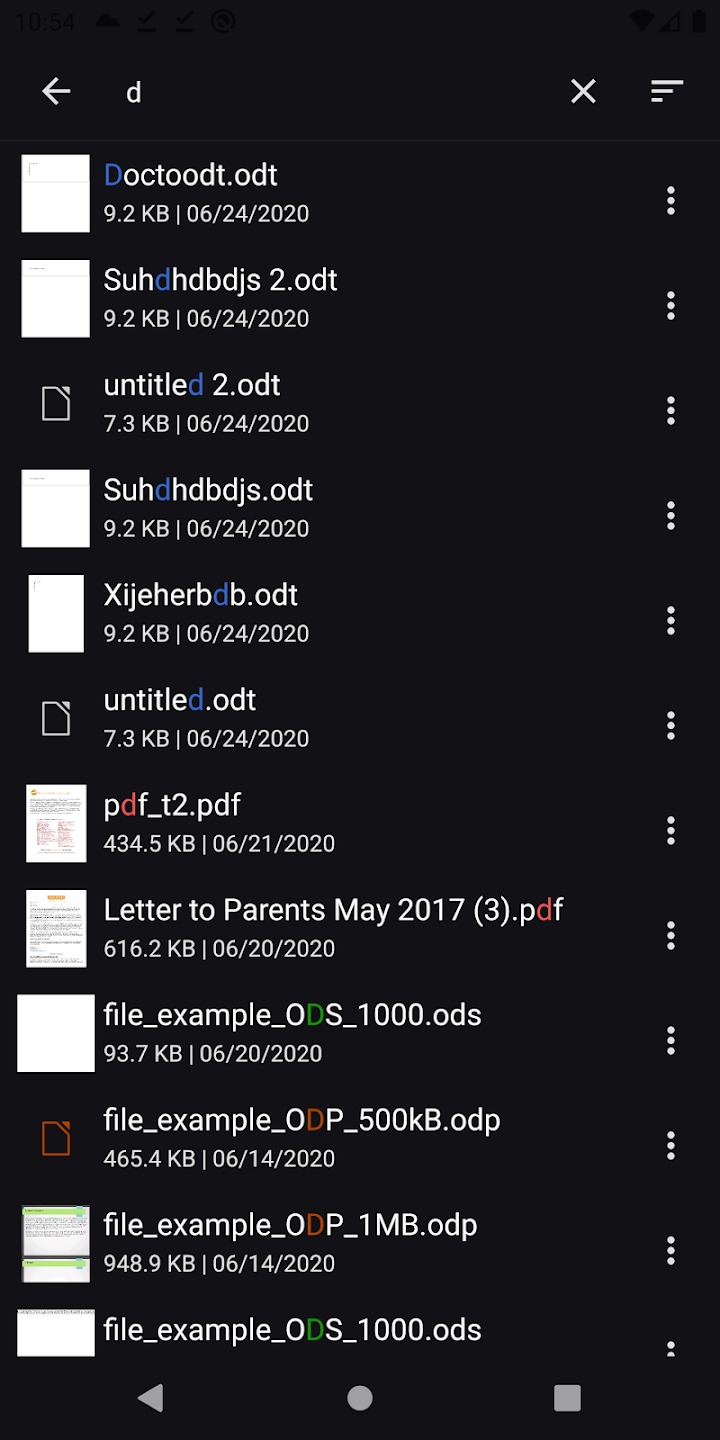Tap the search field containing "d"
720x1440 pixels.
coord(330,92)
